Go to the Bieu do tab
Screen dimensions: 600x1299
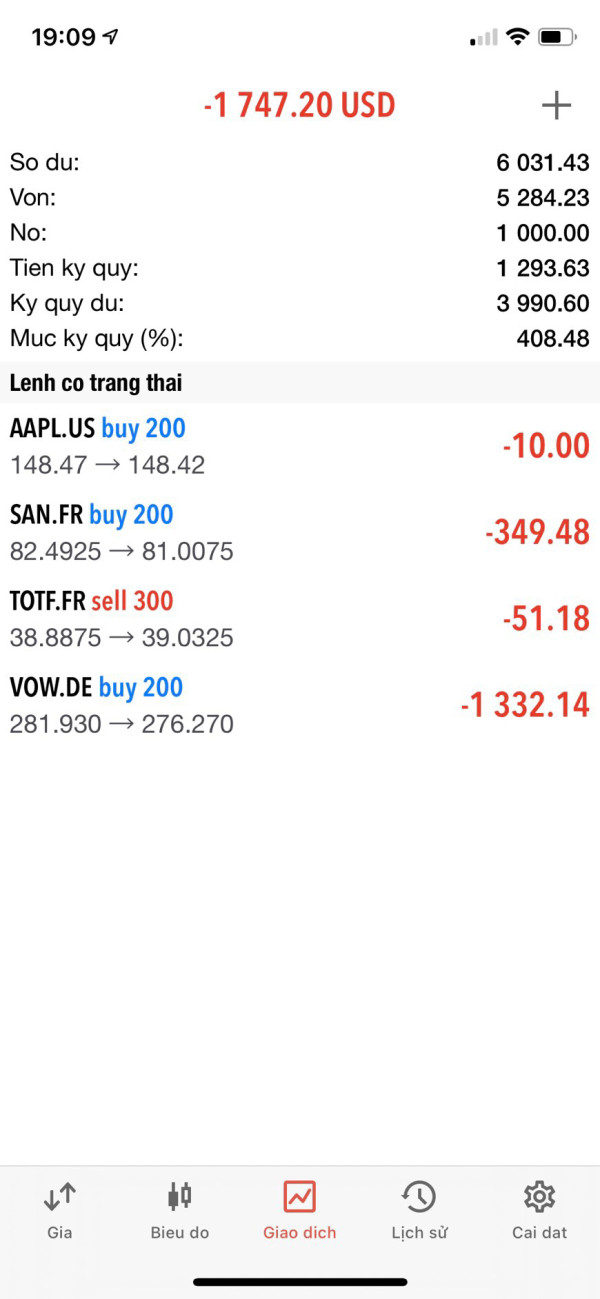click(180, 1210)
